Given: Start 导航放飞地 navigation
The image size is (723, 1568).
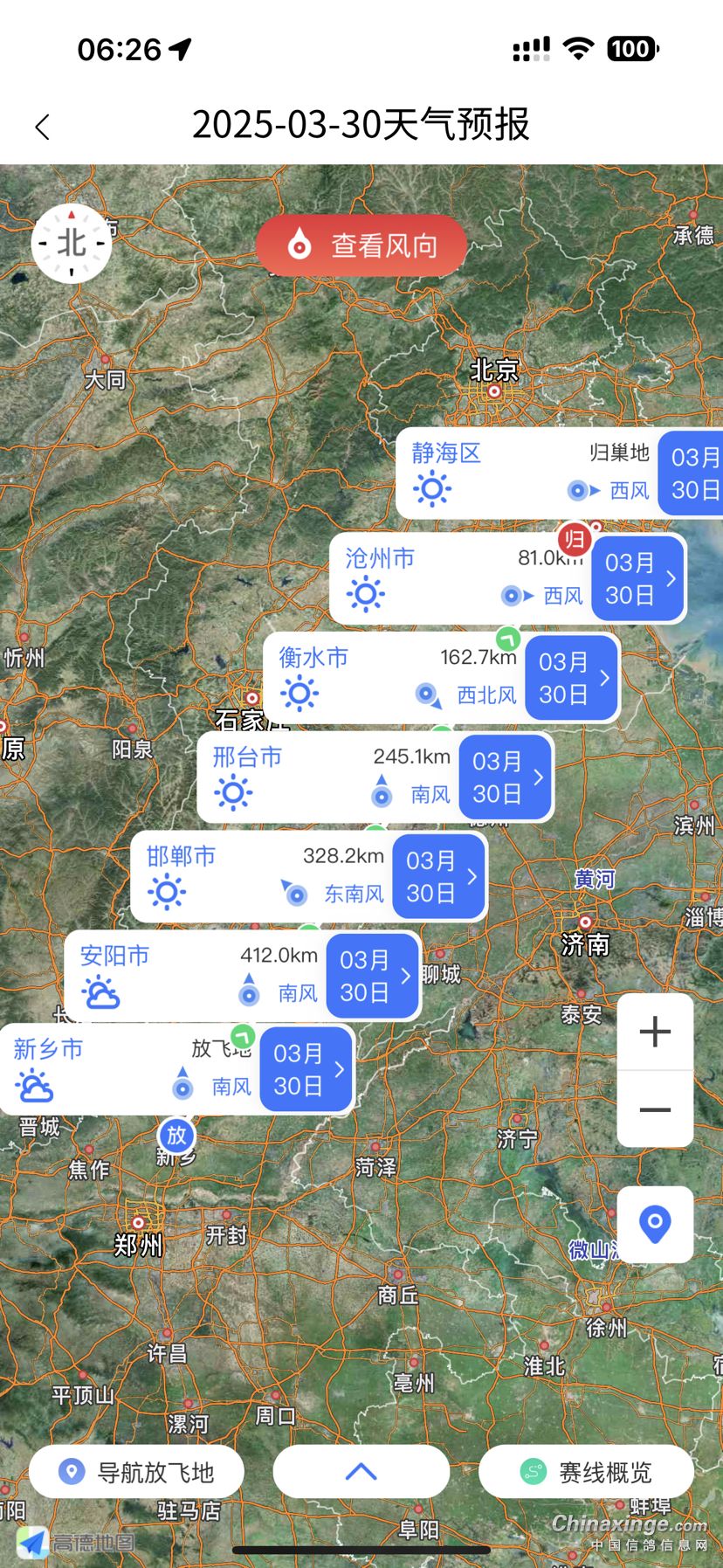Looking at the screenshot, I should point(137,1472).
